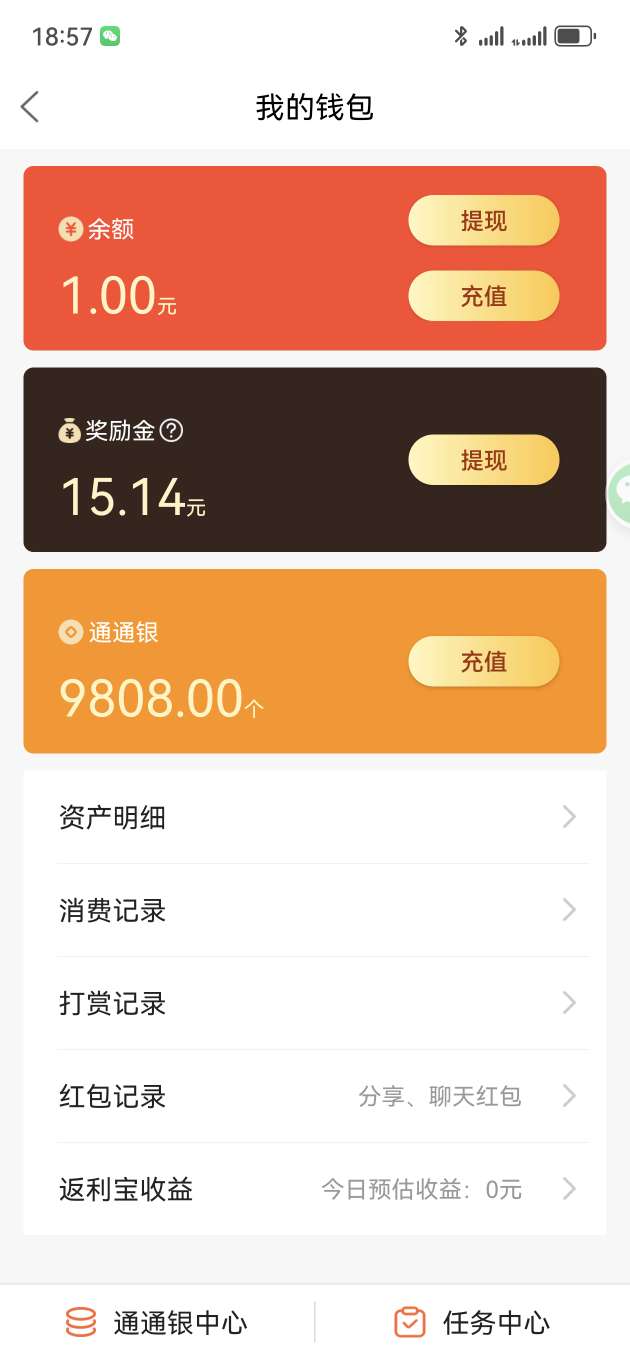This screenshot has height=1360, width=630.
Task: Withdraw the 奖励金 reward balance
Action: click(x=483, y=460)
